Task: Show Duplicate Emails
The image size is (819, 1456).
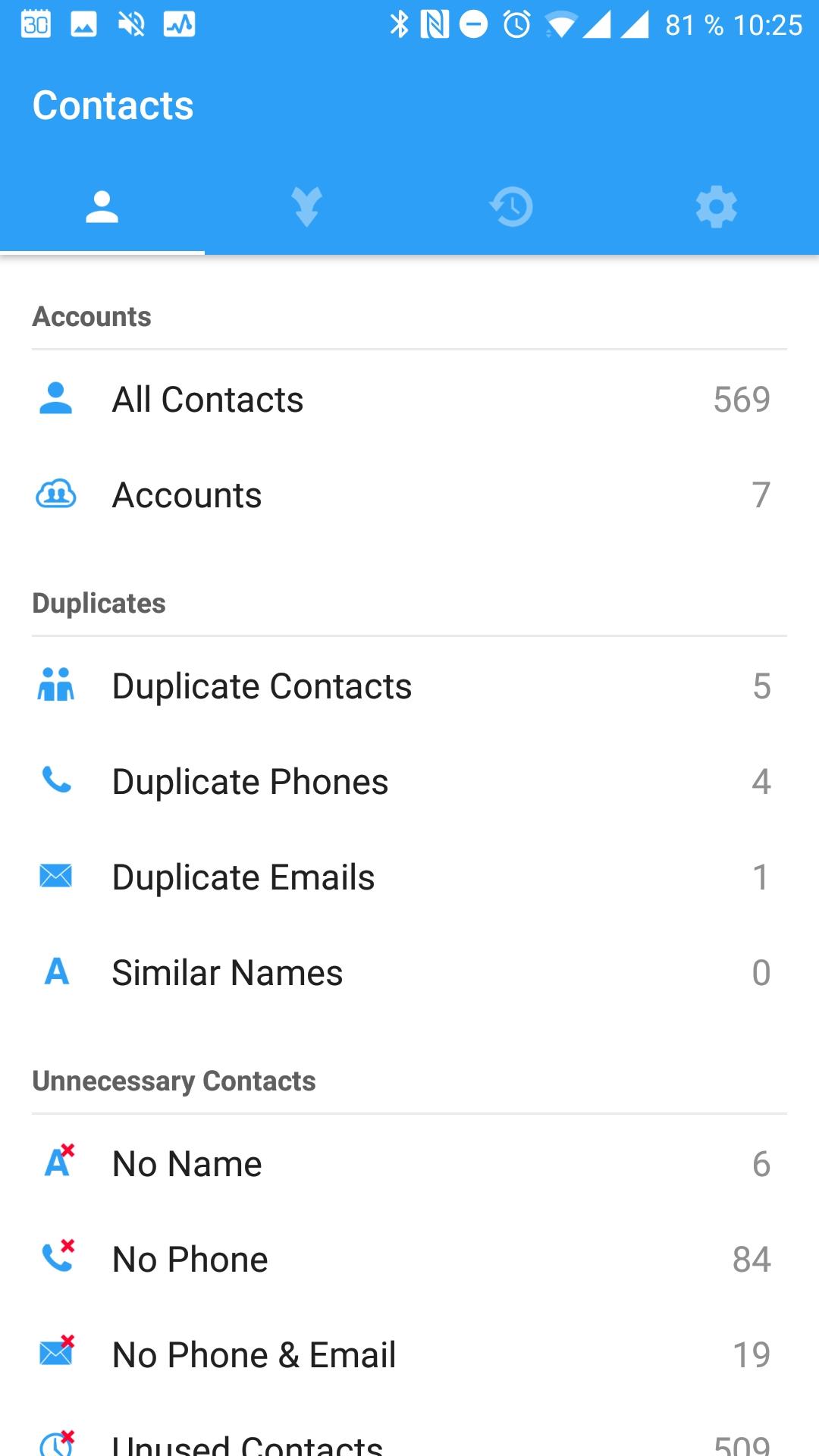Action: point(409,877)
